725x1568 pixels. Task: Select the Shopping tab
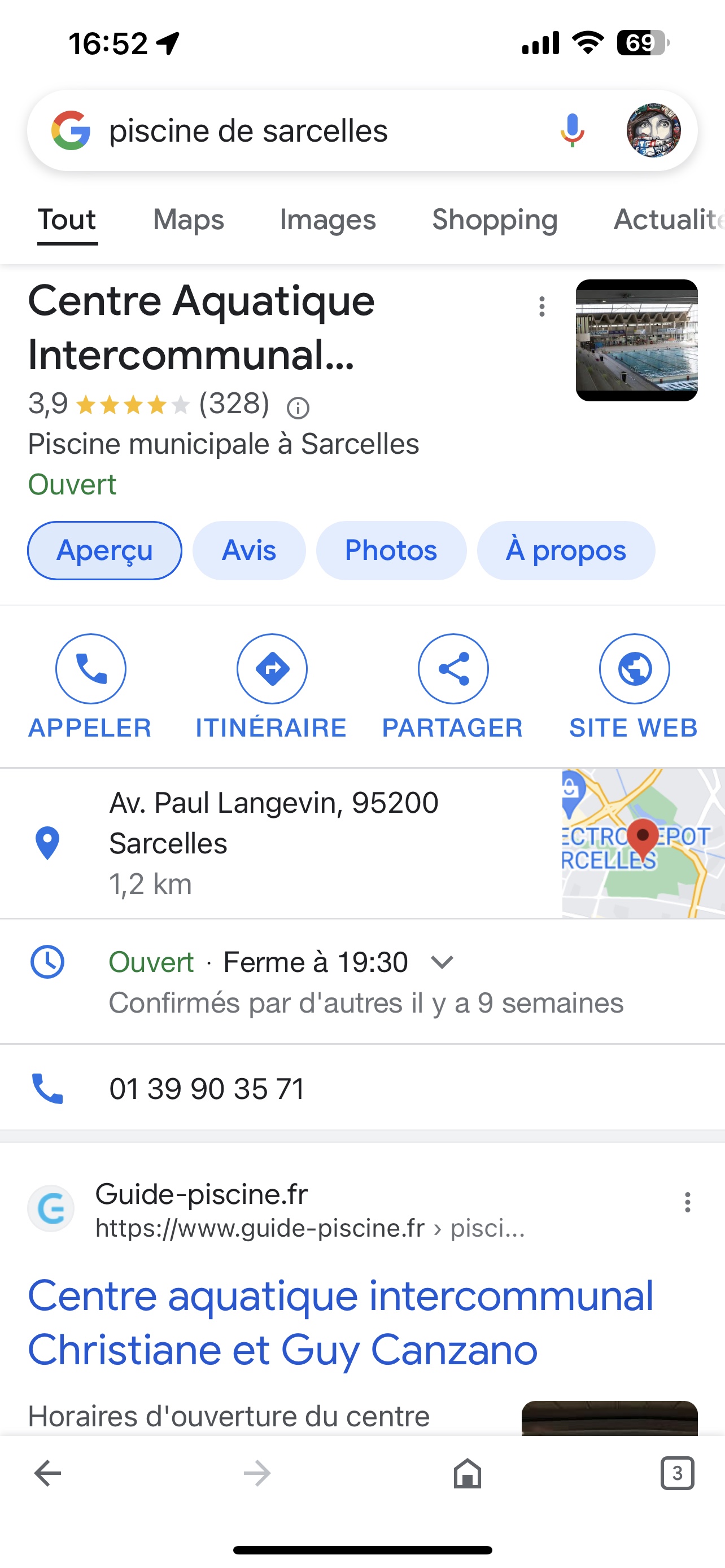click(494, 220)
